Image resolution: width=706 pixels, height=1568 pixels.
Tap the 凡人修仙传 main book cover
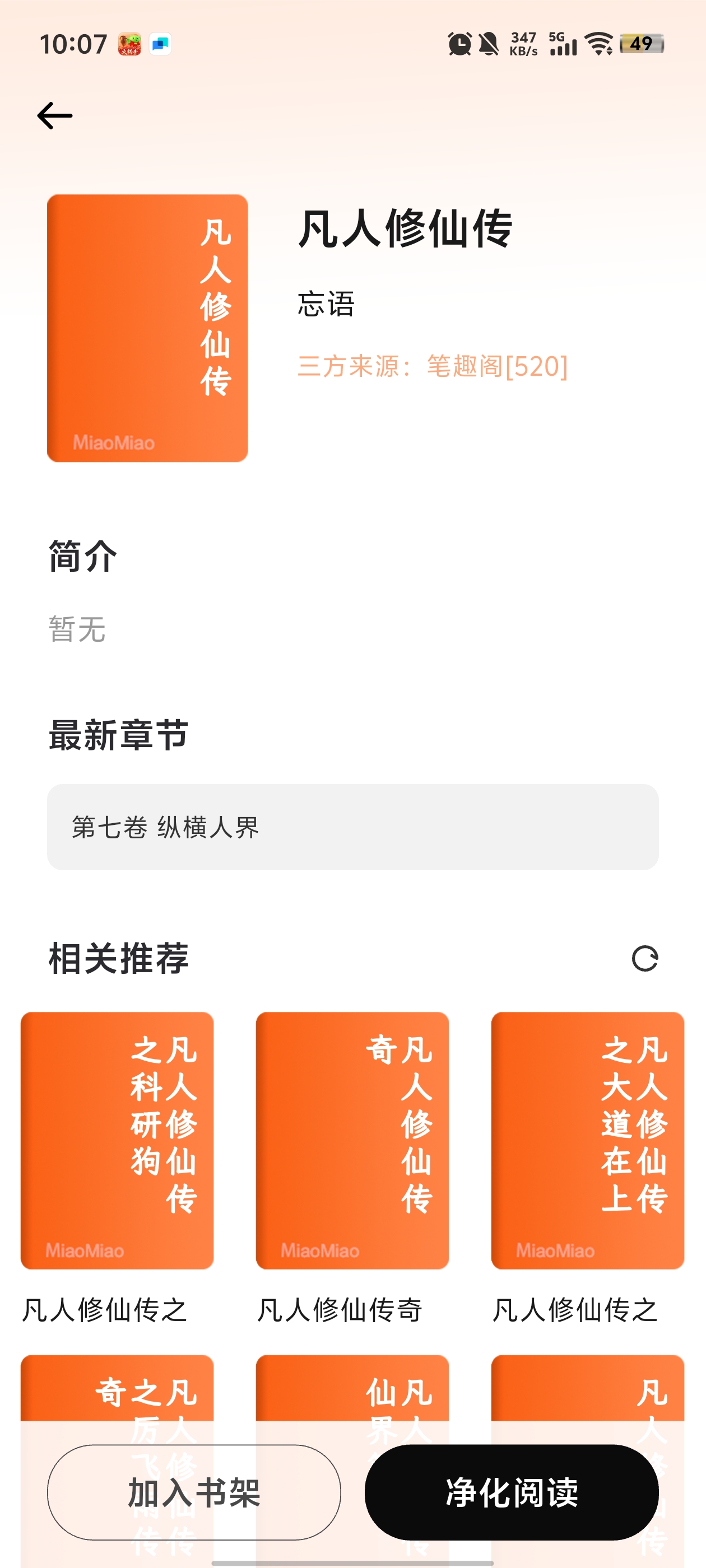[147, 328]
